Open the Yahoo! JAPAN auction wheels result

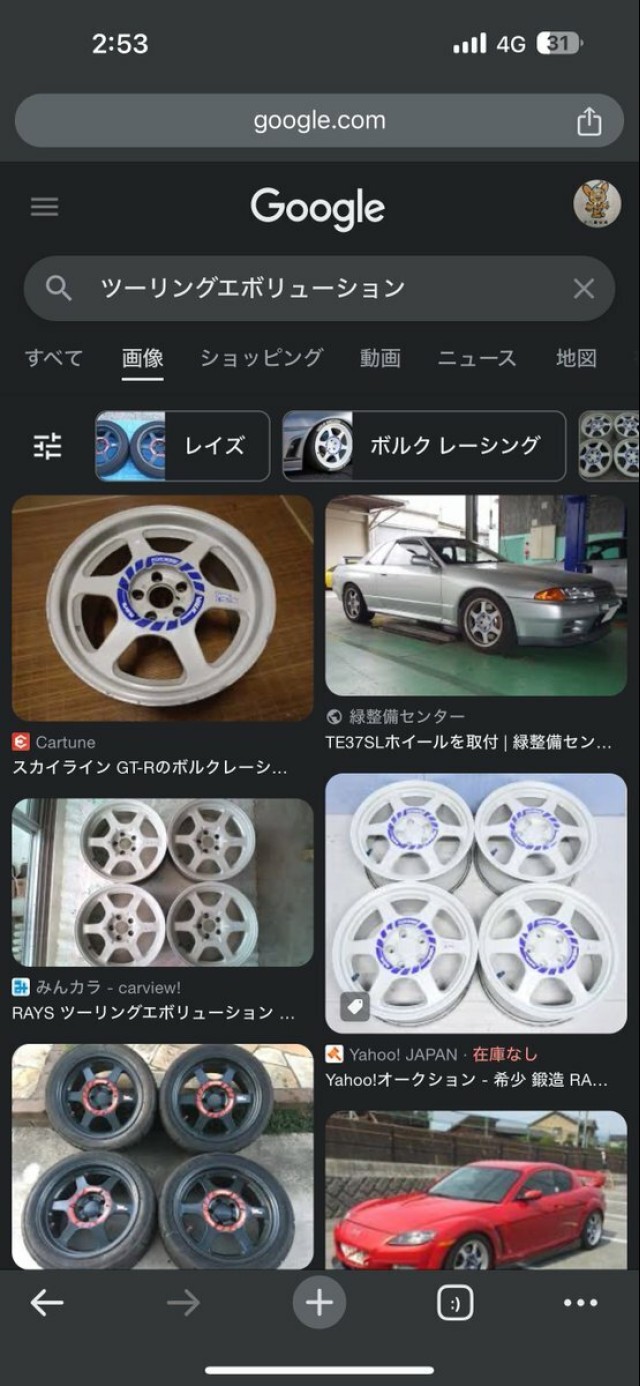coord(476,903)
